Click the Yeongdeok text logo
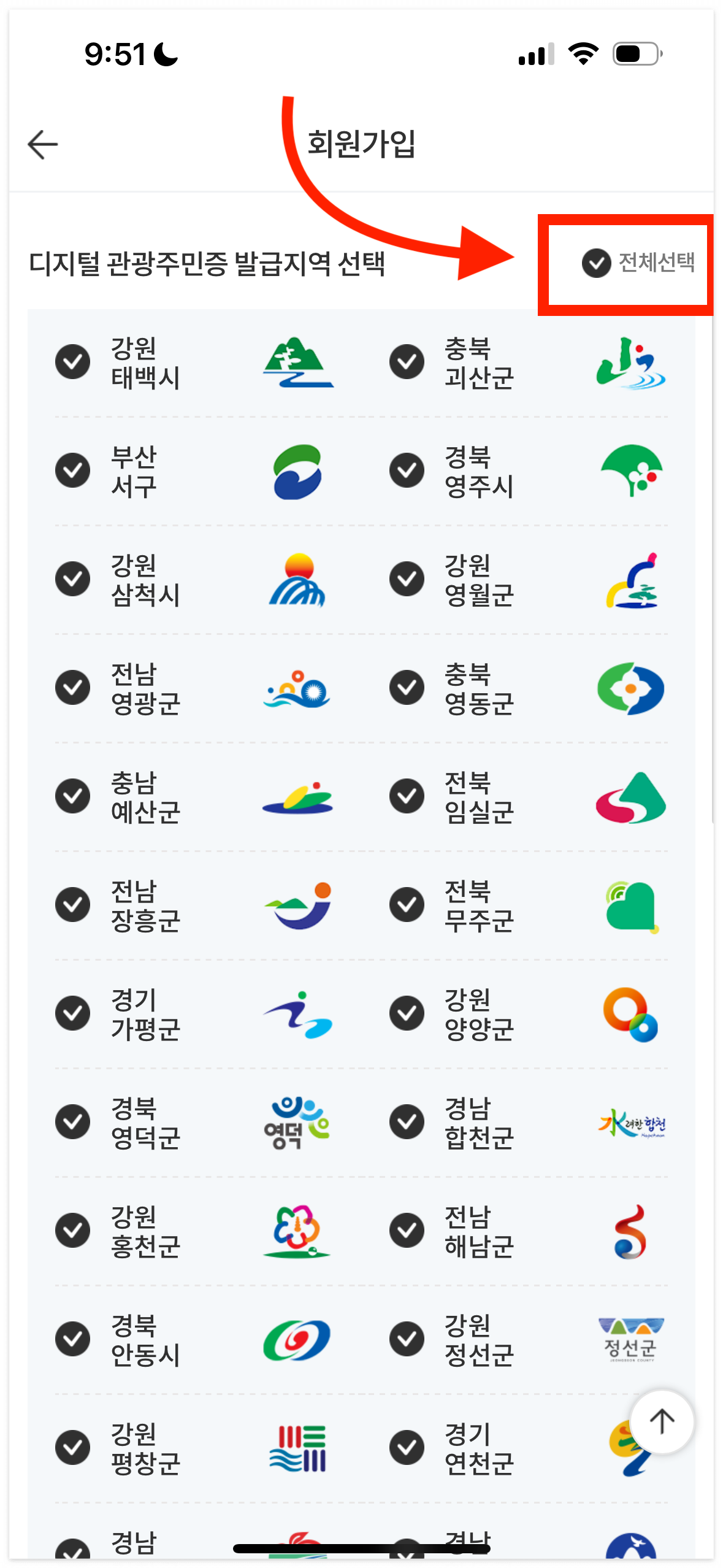 pyautogui.click(x=299, y=1123)
